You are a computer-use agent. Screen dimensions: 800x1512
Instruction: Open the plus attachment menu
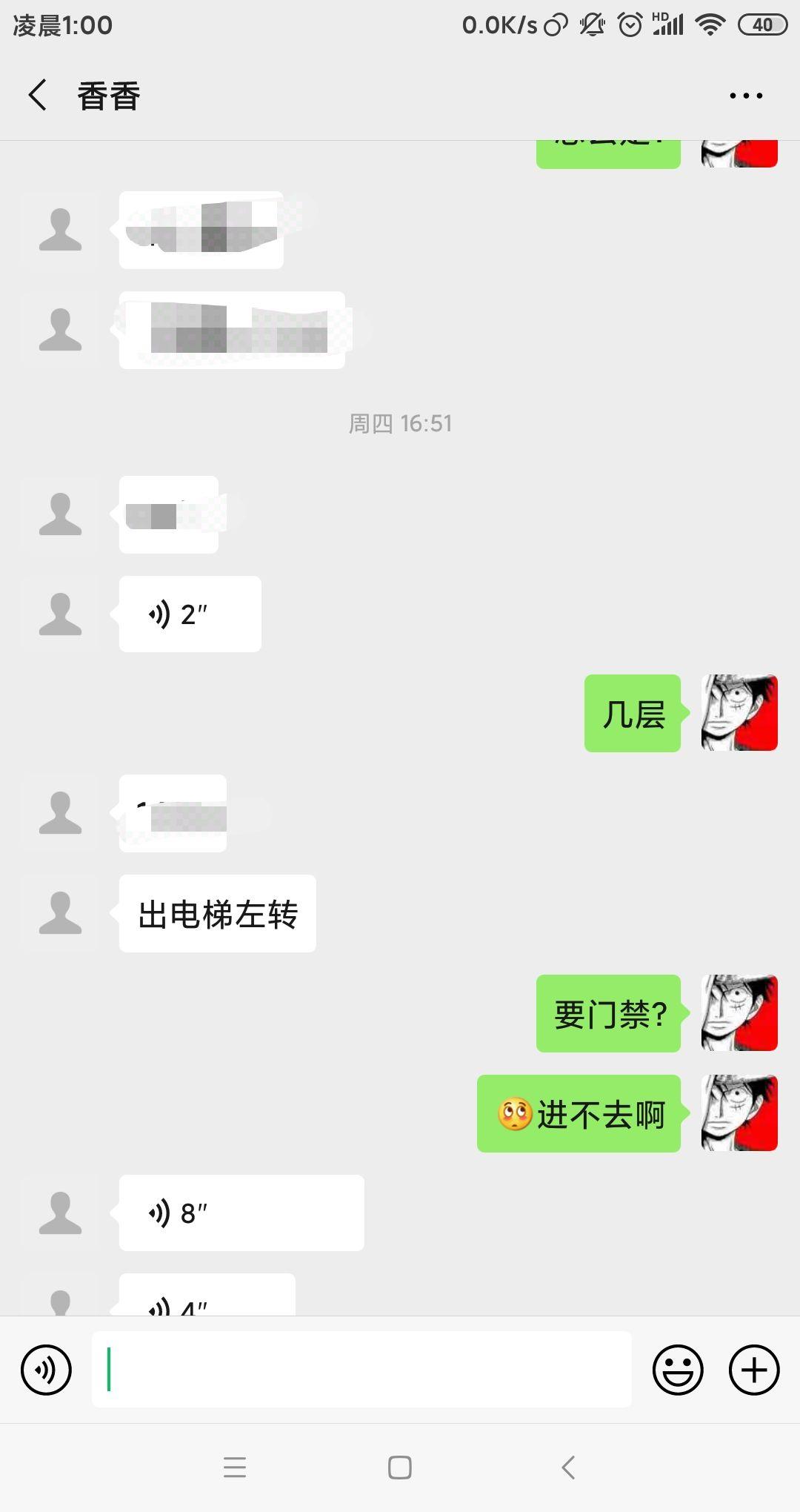click(753, 1370)
